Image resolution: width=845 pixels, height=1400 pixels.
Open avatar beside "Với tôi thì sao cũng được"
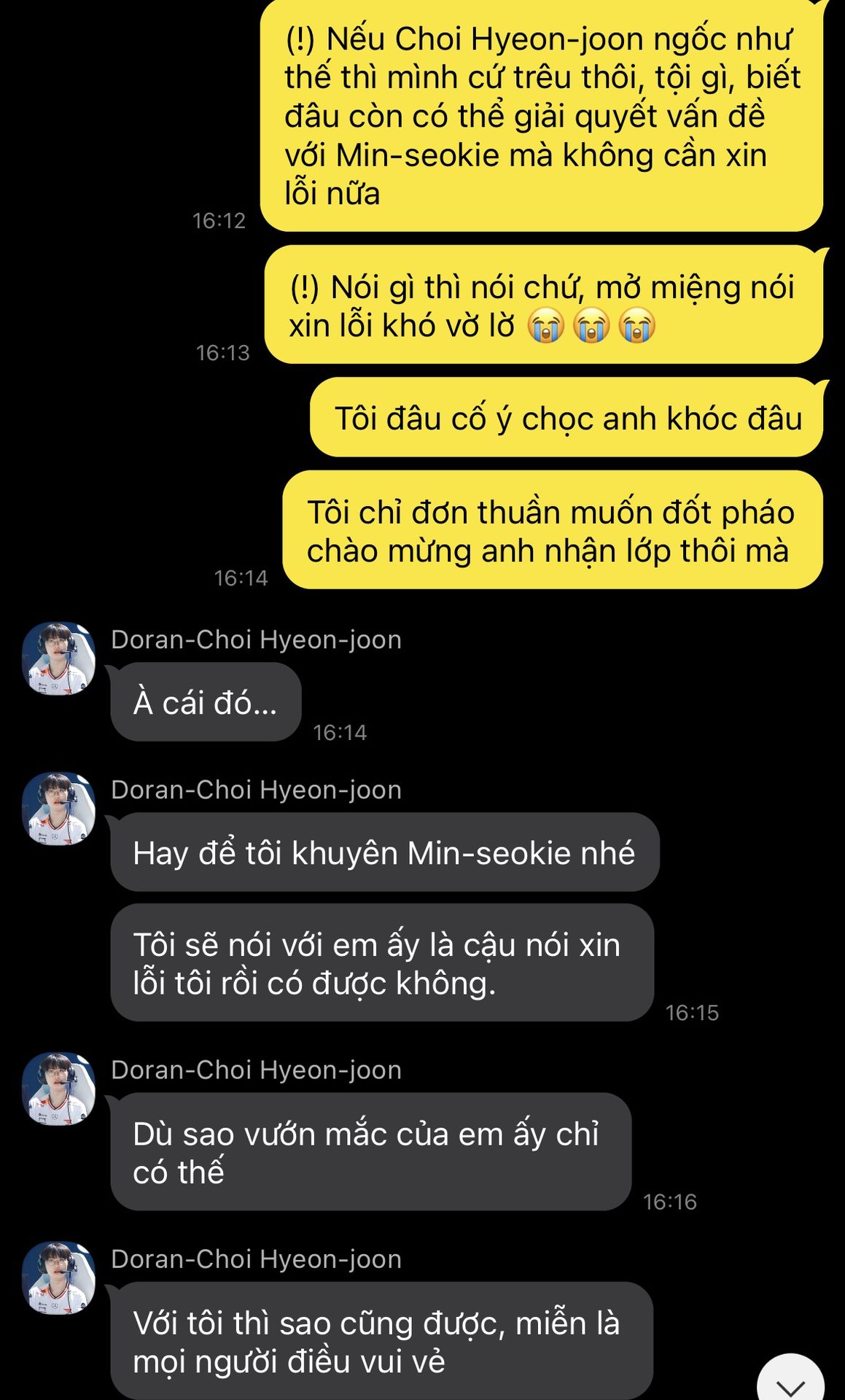[59, 1278]
